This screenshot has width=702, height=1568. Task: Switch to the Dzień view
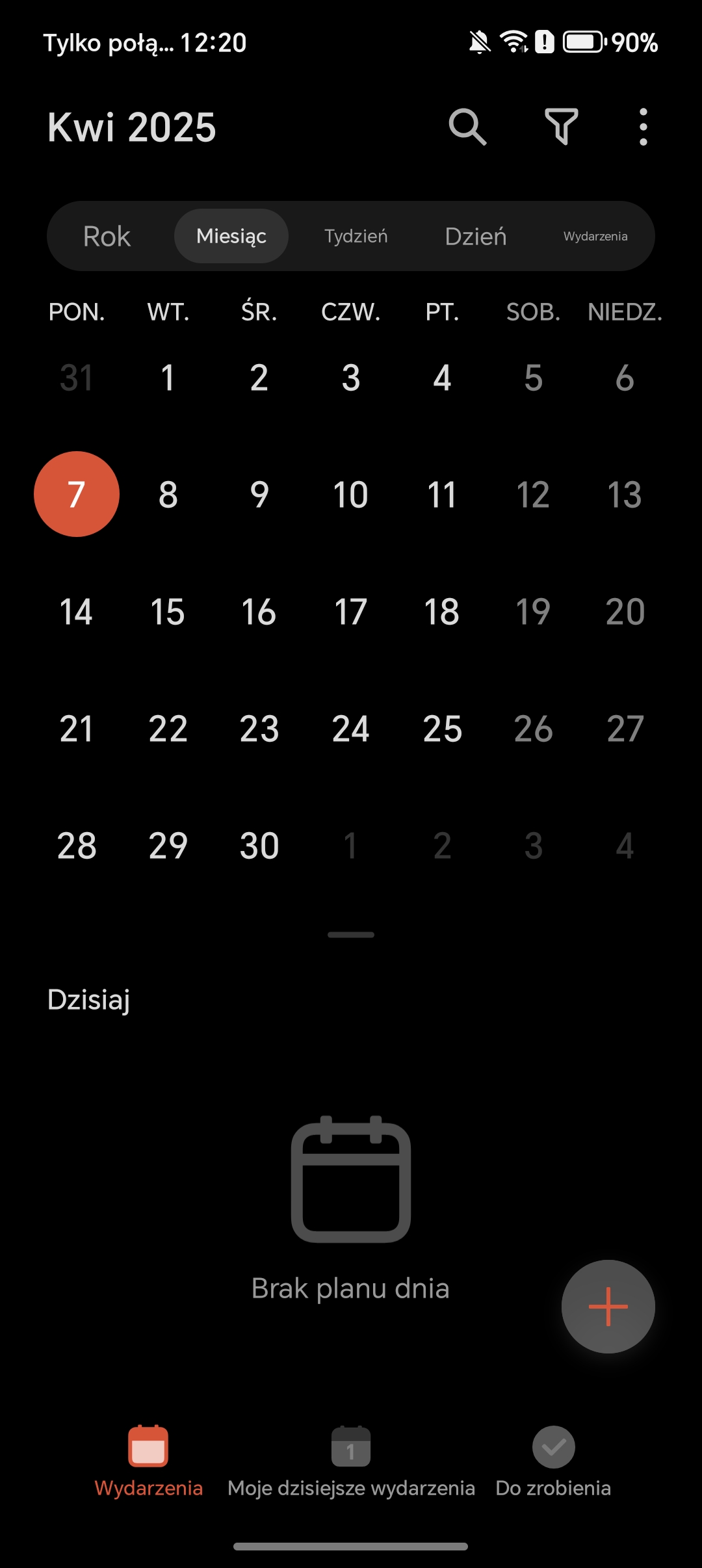[x=475, y=236]
